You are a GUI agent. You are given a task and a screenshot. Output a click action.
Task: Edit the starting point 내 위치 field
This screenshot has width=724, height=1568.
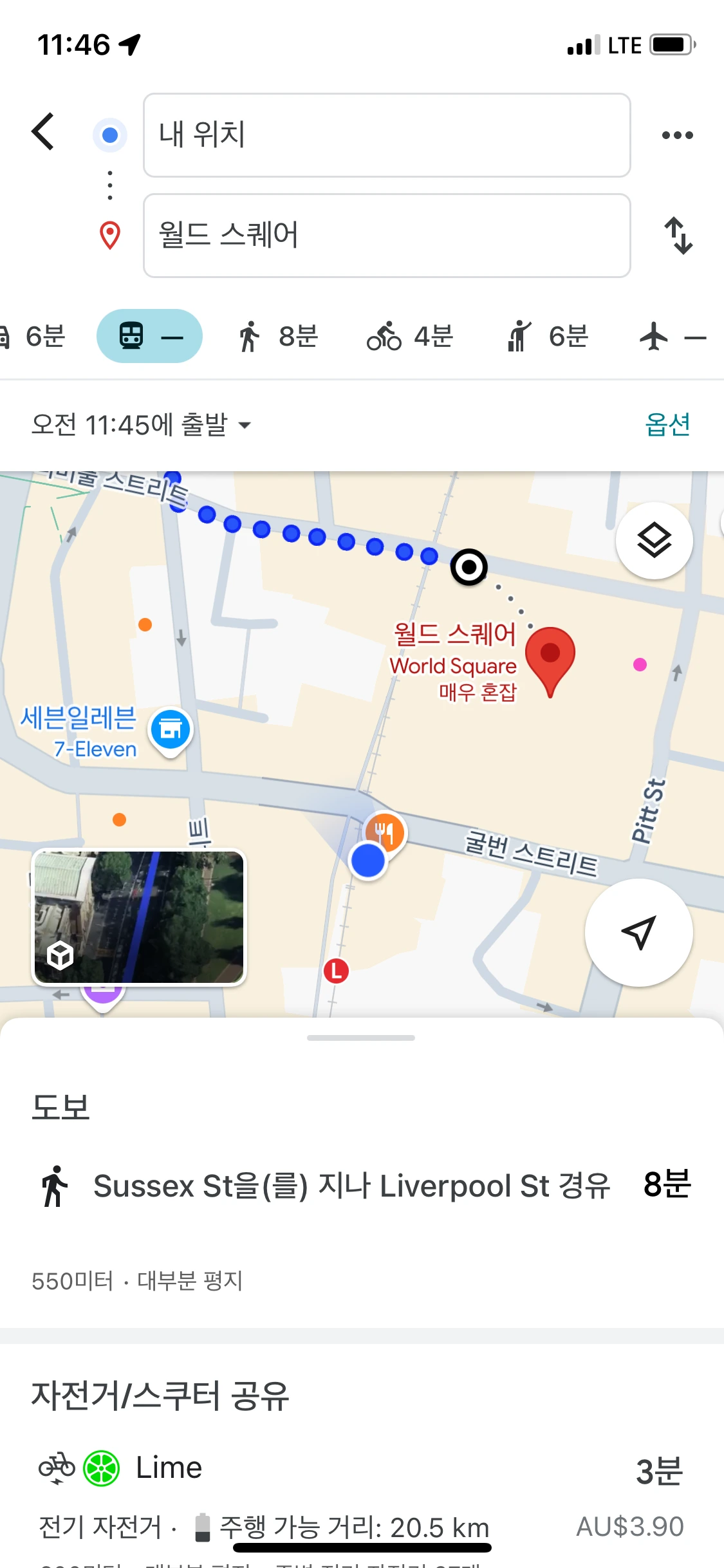pyautogui.click(x=386, y=135)
